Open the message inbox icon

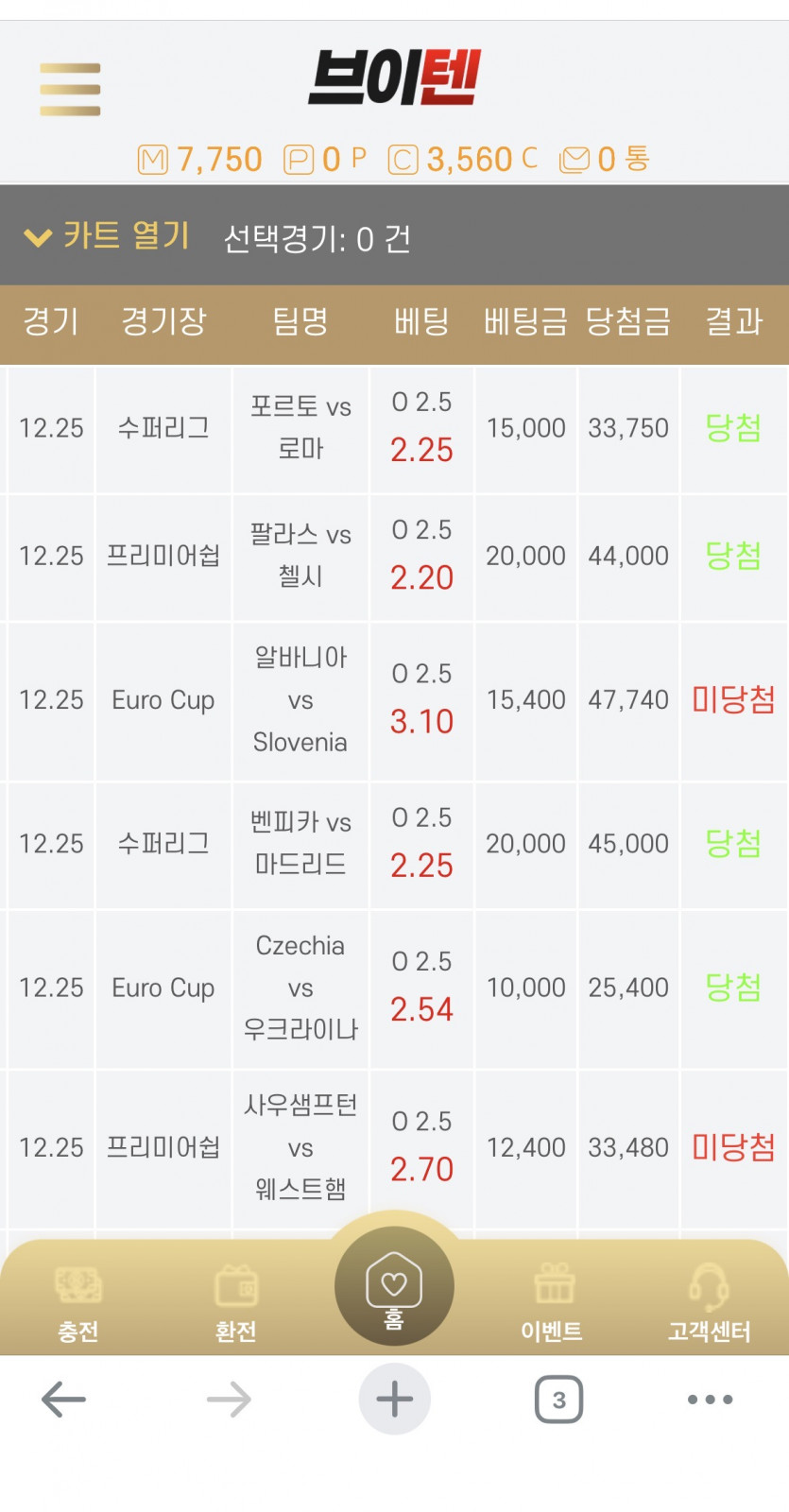coord(575,160)
